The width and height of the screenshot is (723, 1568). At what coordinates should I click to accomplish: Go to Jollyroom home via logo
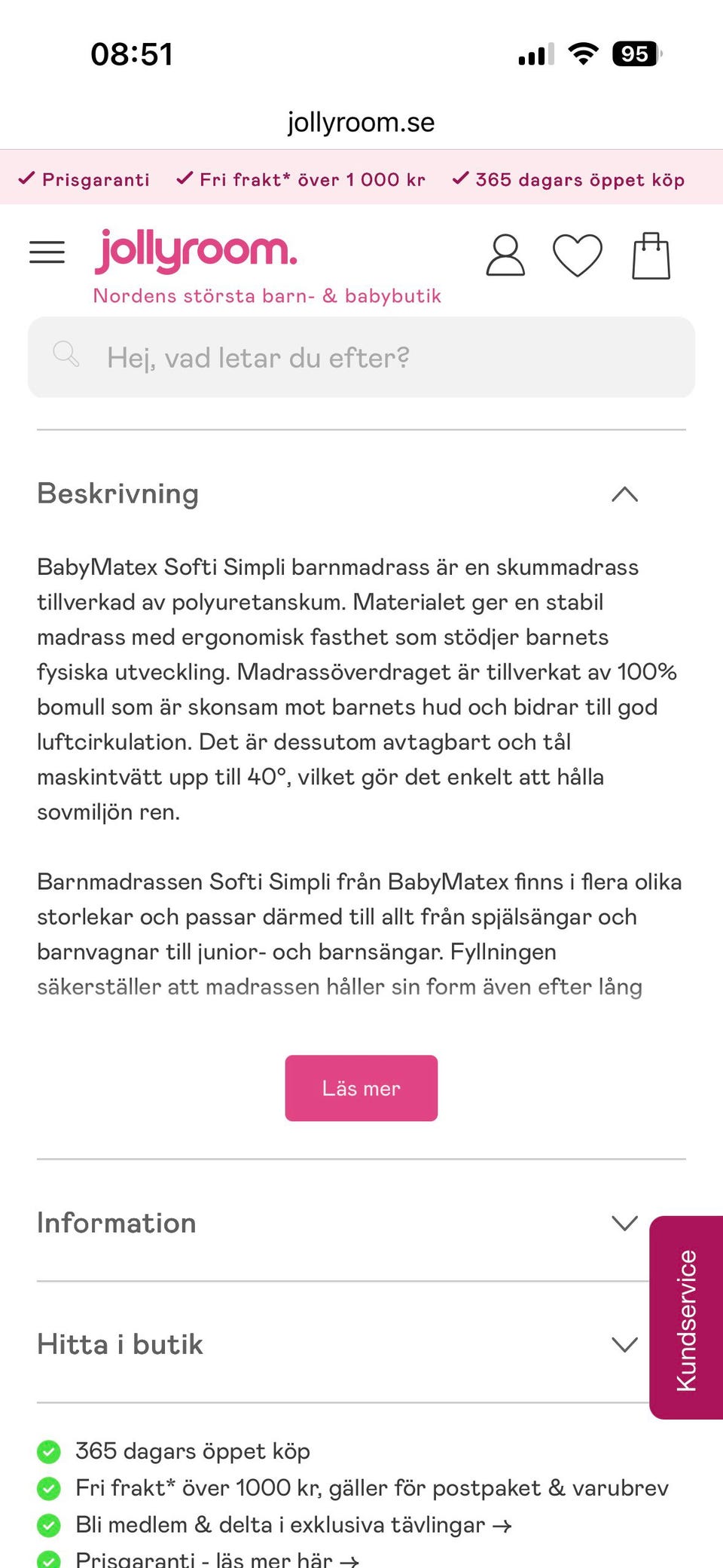point(195,252)
